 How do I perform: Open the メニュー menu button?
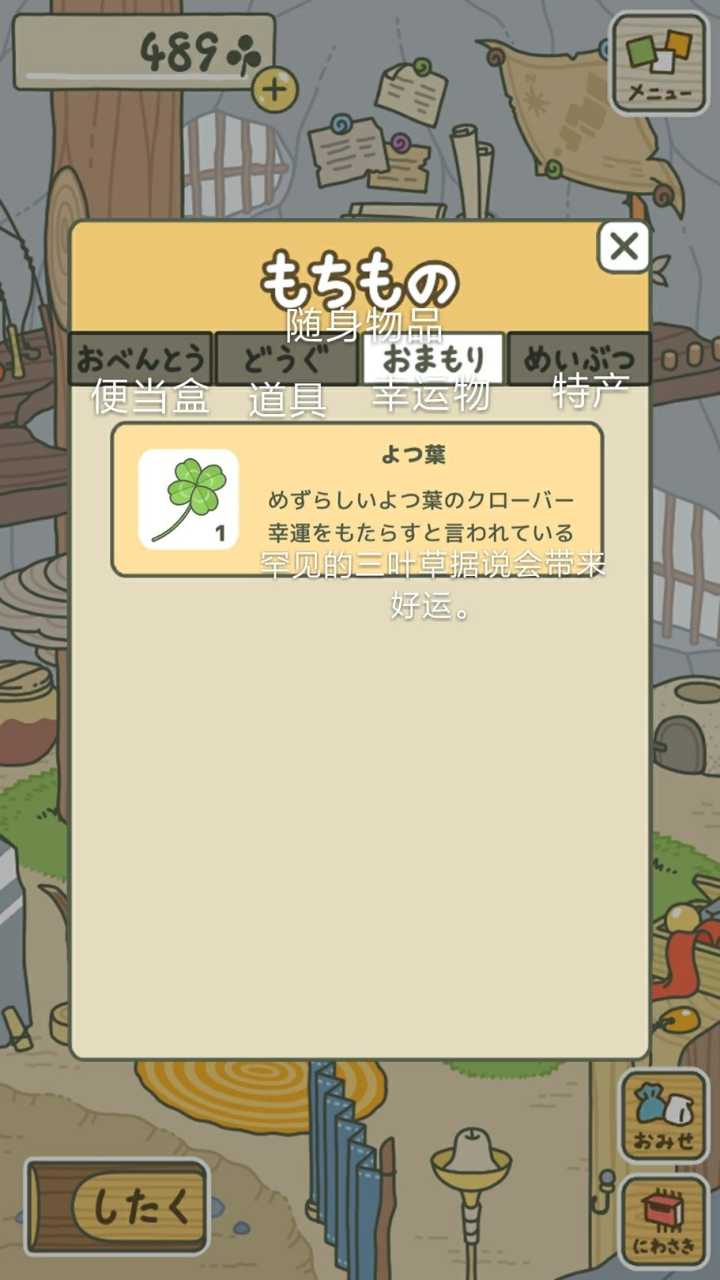(659, 63)
